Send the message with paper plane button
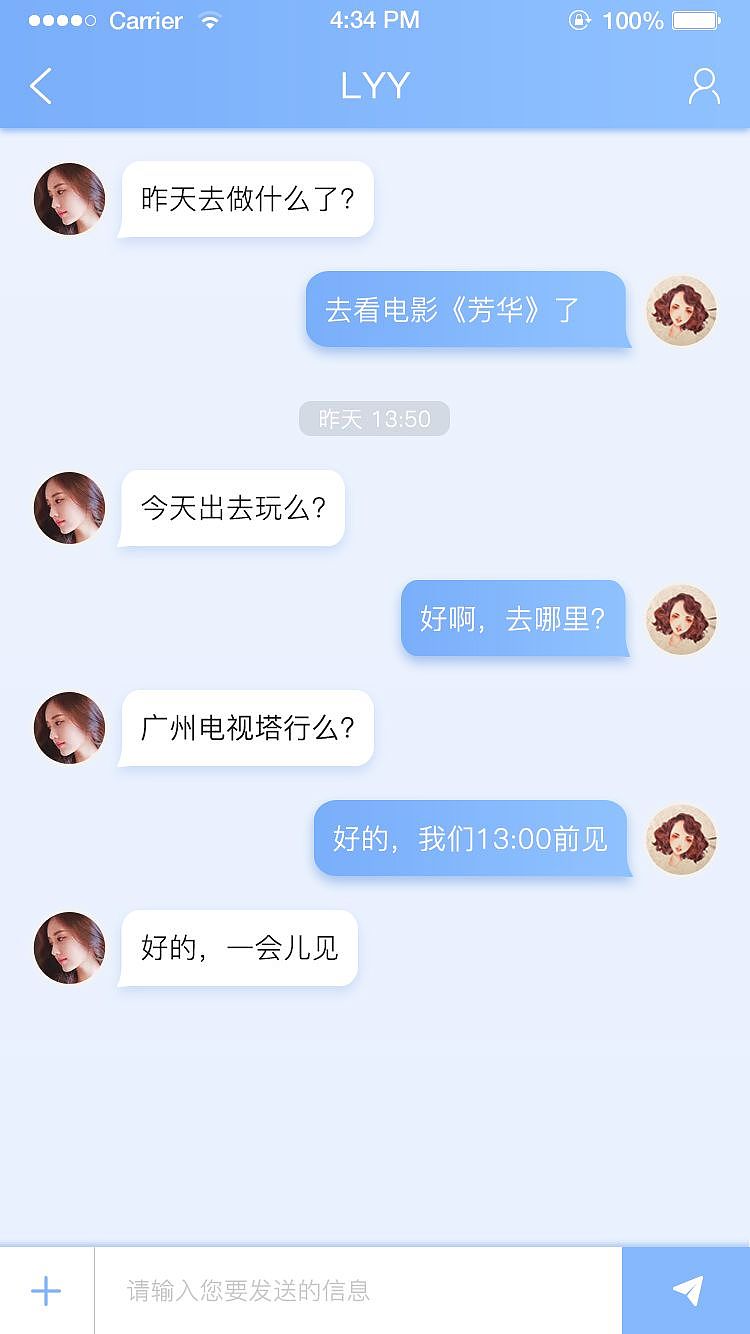 click(x=686, y=1291)
